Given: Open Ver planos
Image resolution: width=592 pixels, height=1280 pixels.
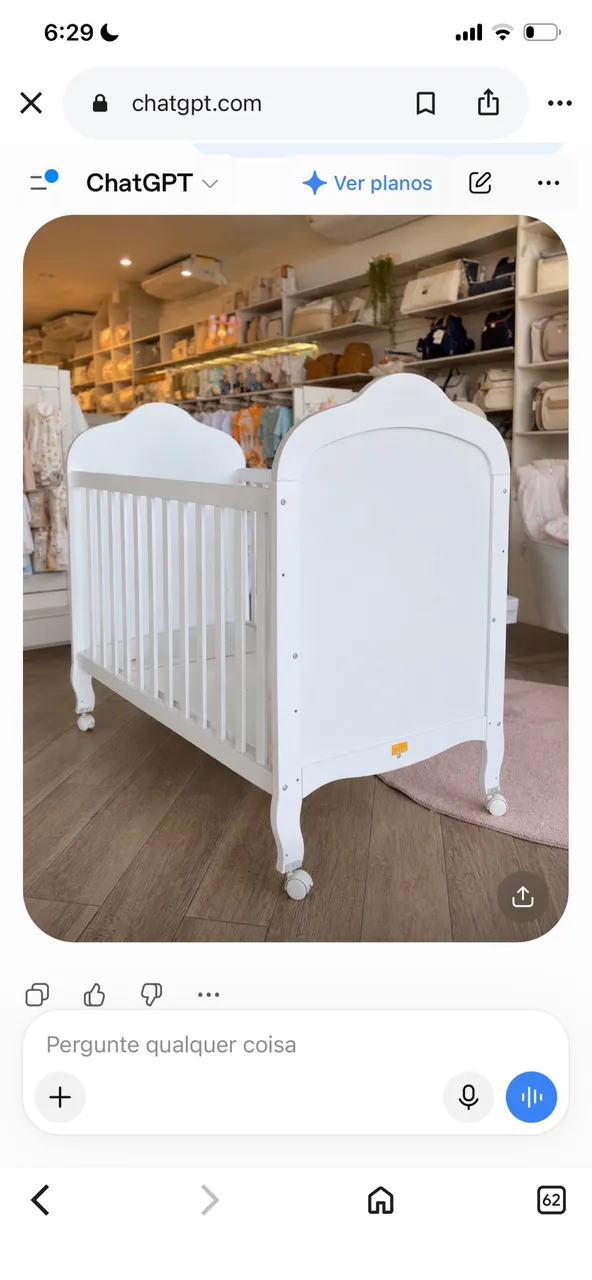Looking at the screenshot, I should coord(368,183).
